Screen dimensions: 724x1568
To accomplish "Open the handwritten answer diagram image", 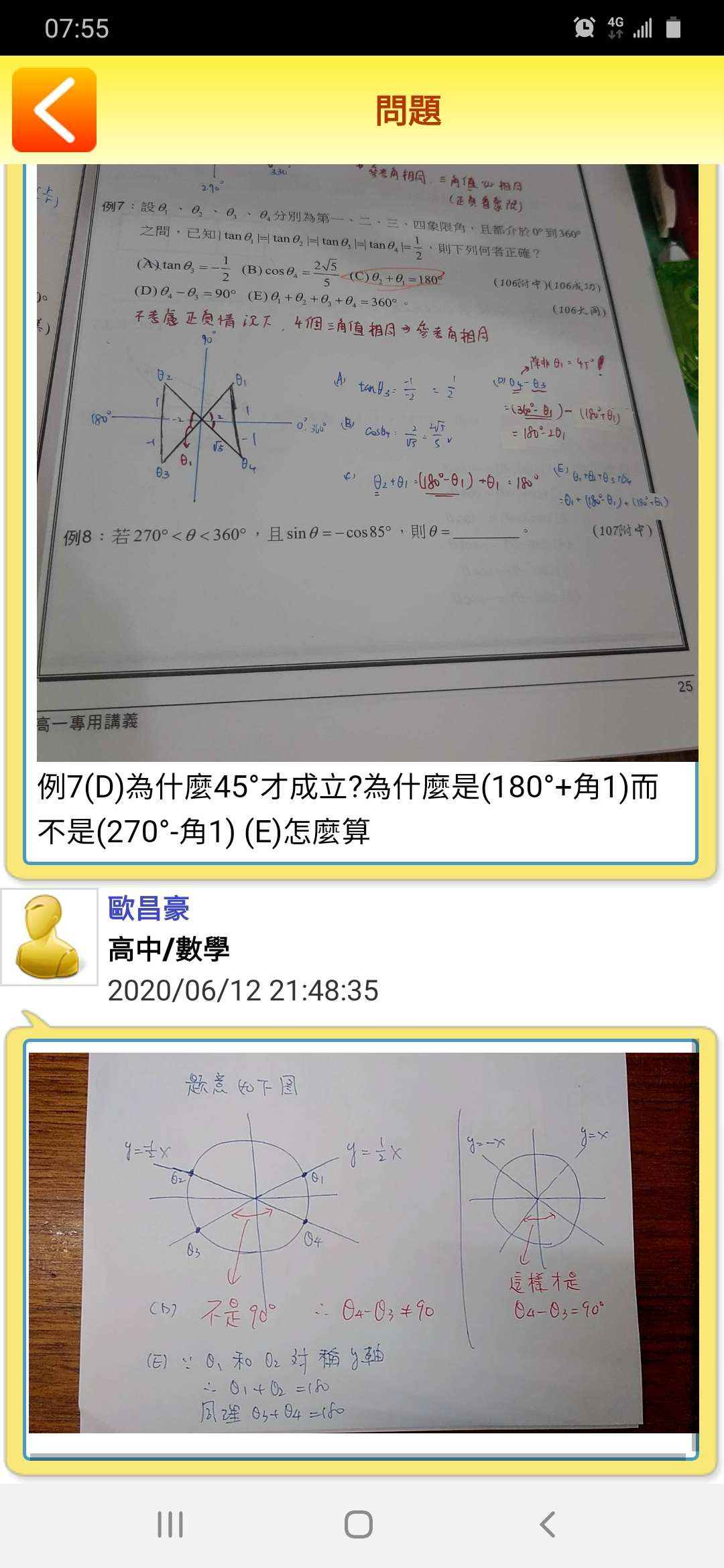I will 363,1242.
